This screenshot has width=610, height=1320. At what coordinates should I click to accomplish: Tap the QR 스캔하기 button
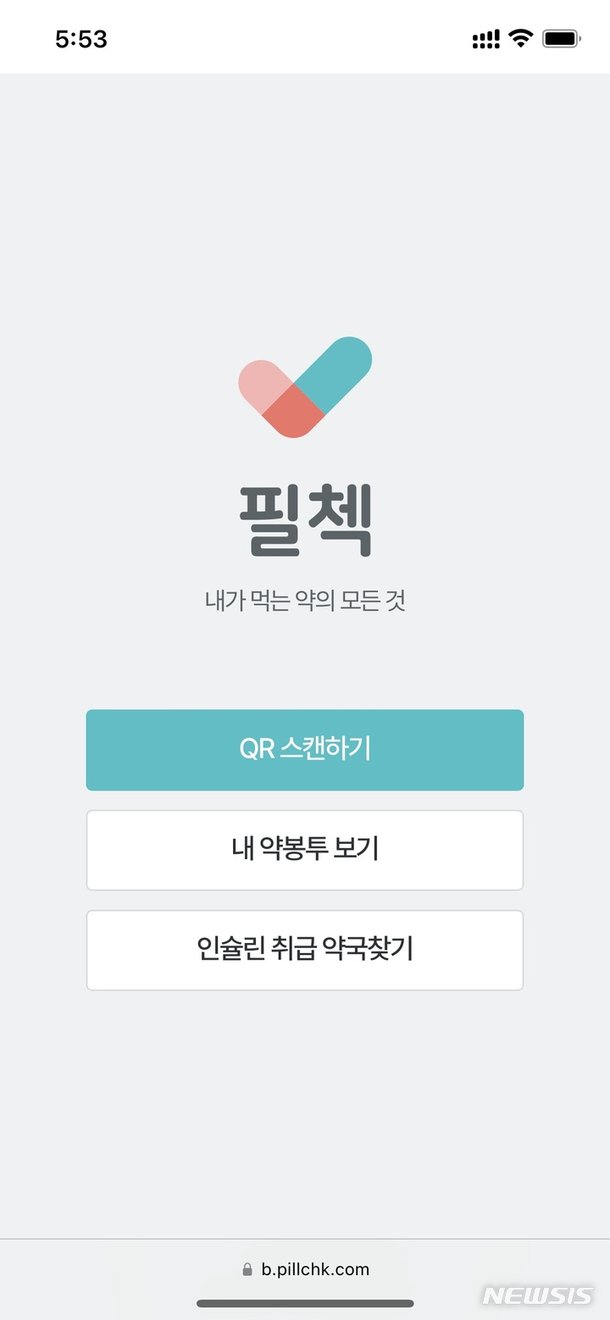pos(305,750)
